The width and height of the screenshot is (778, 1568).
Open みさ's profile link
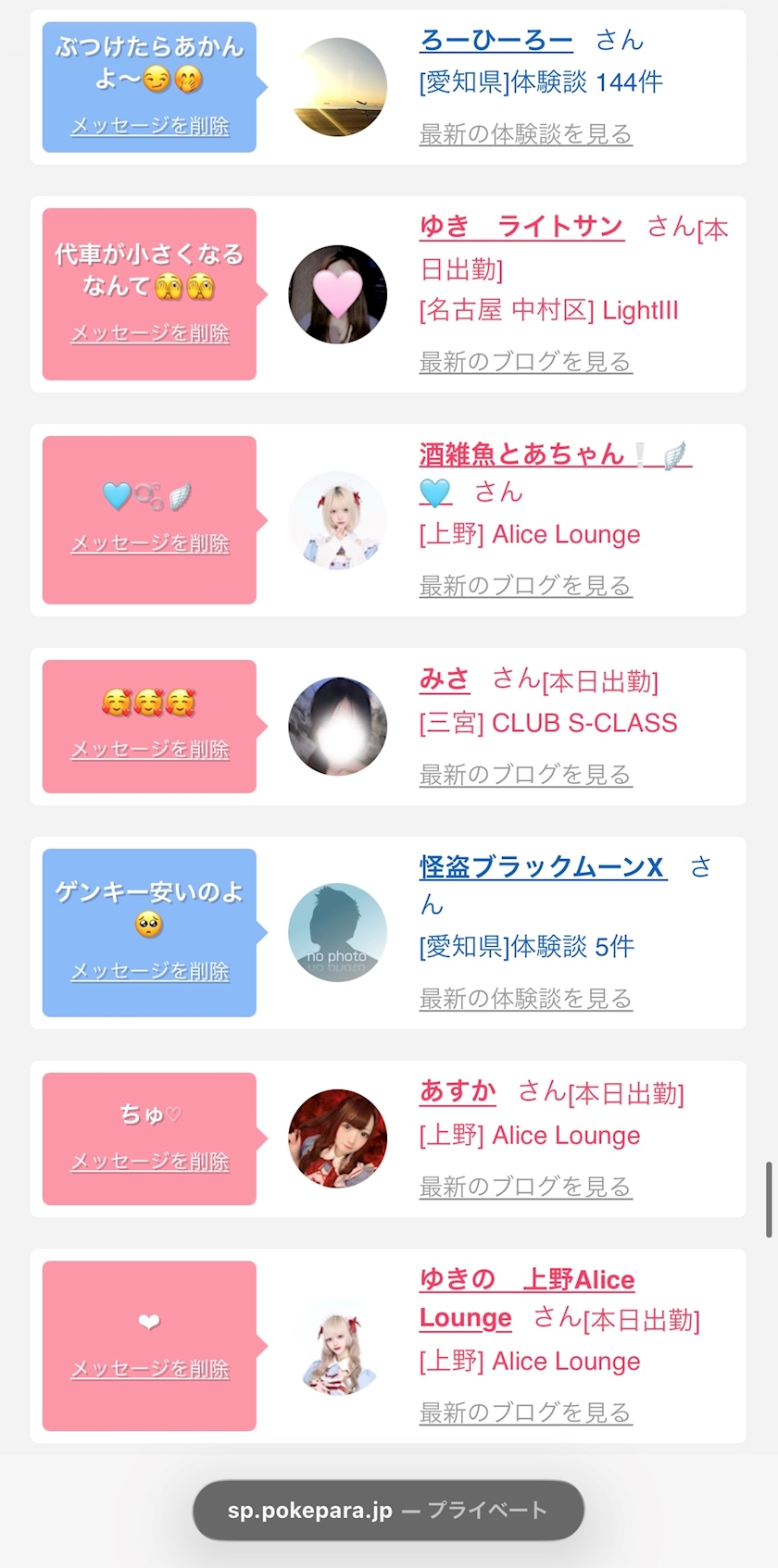click(x=445, y=680)
